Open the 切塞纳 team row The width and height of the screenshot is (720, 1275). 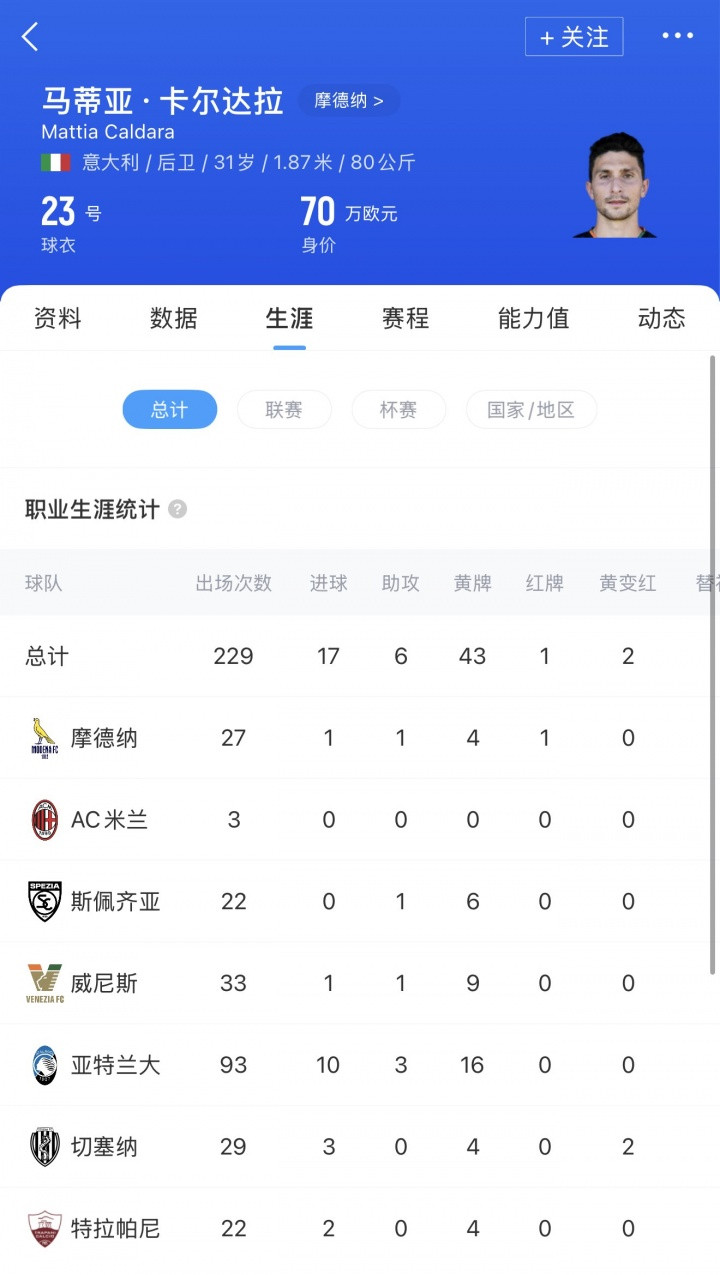point(360,1147)
